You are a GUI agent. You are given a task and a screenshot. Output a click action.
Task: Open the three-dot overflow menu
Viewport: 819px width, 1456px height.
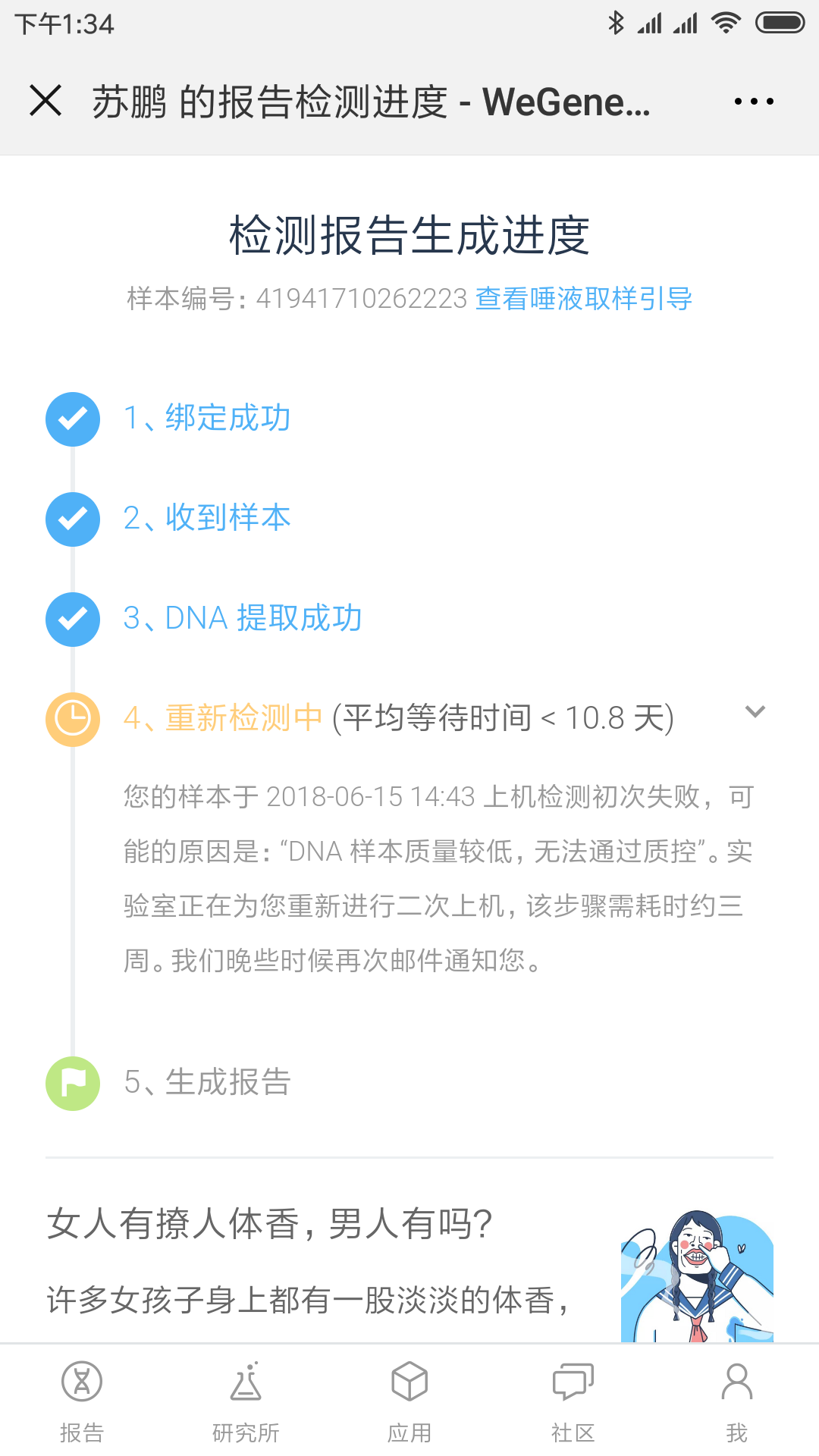pos(754,101)
